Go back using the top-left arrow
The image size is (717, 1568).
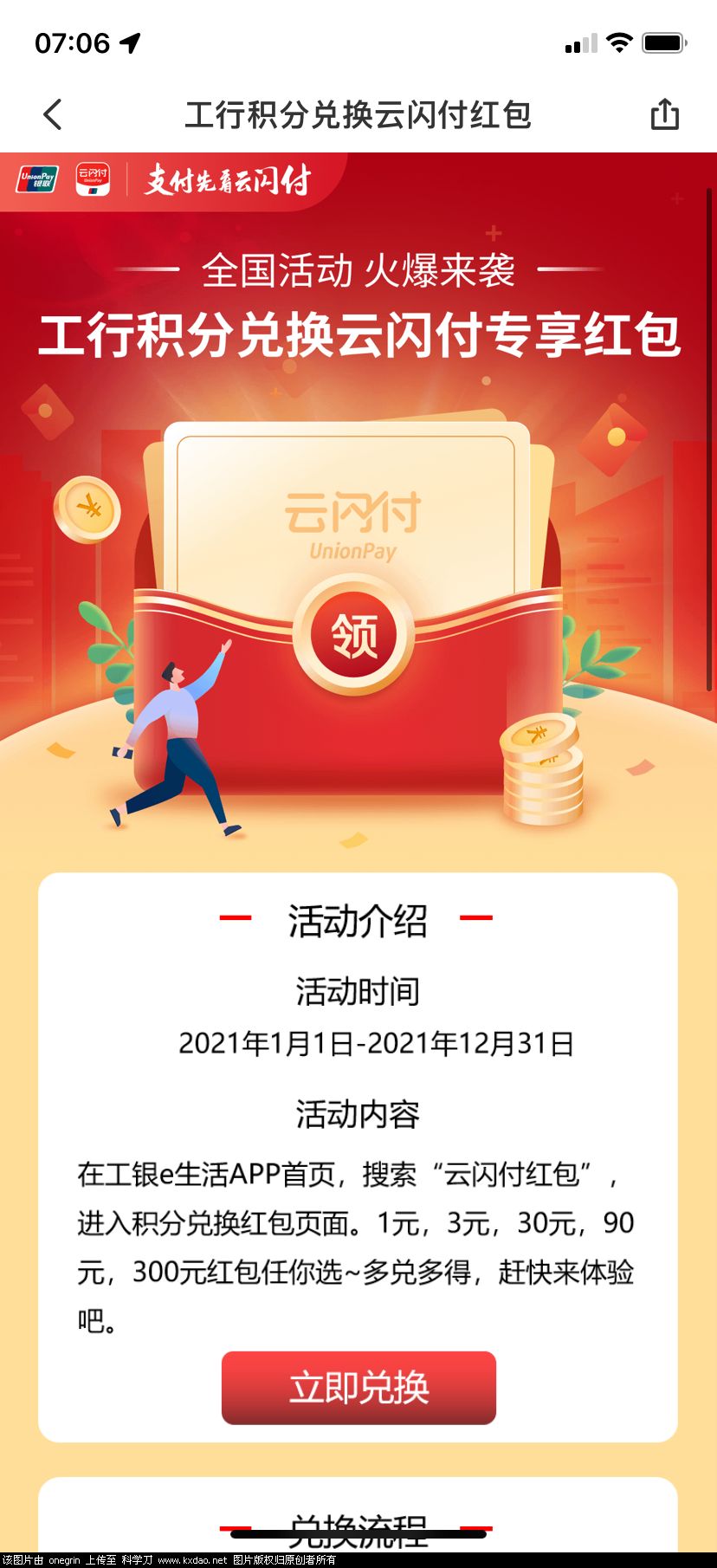click(x=53, y=114)
